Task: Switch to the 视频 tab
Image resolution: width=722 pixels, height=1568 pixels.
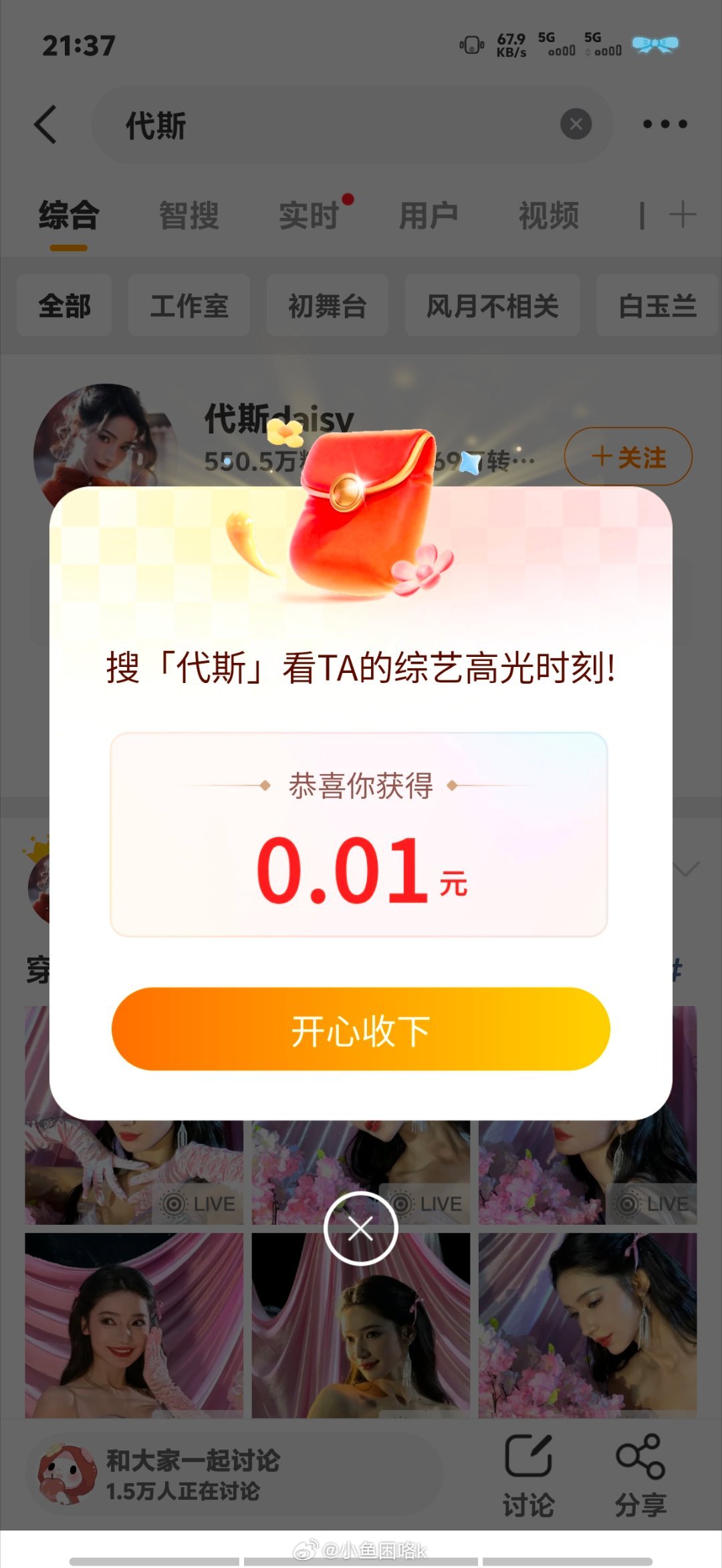Action: point(549,216)
